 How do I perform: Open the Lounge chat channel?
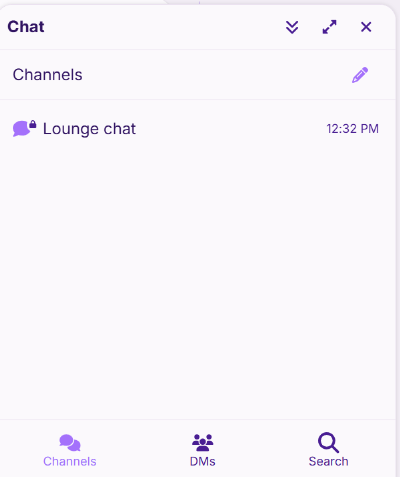point(196,129)
